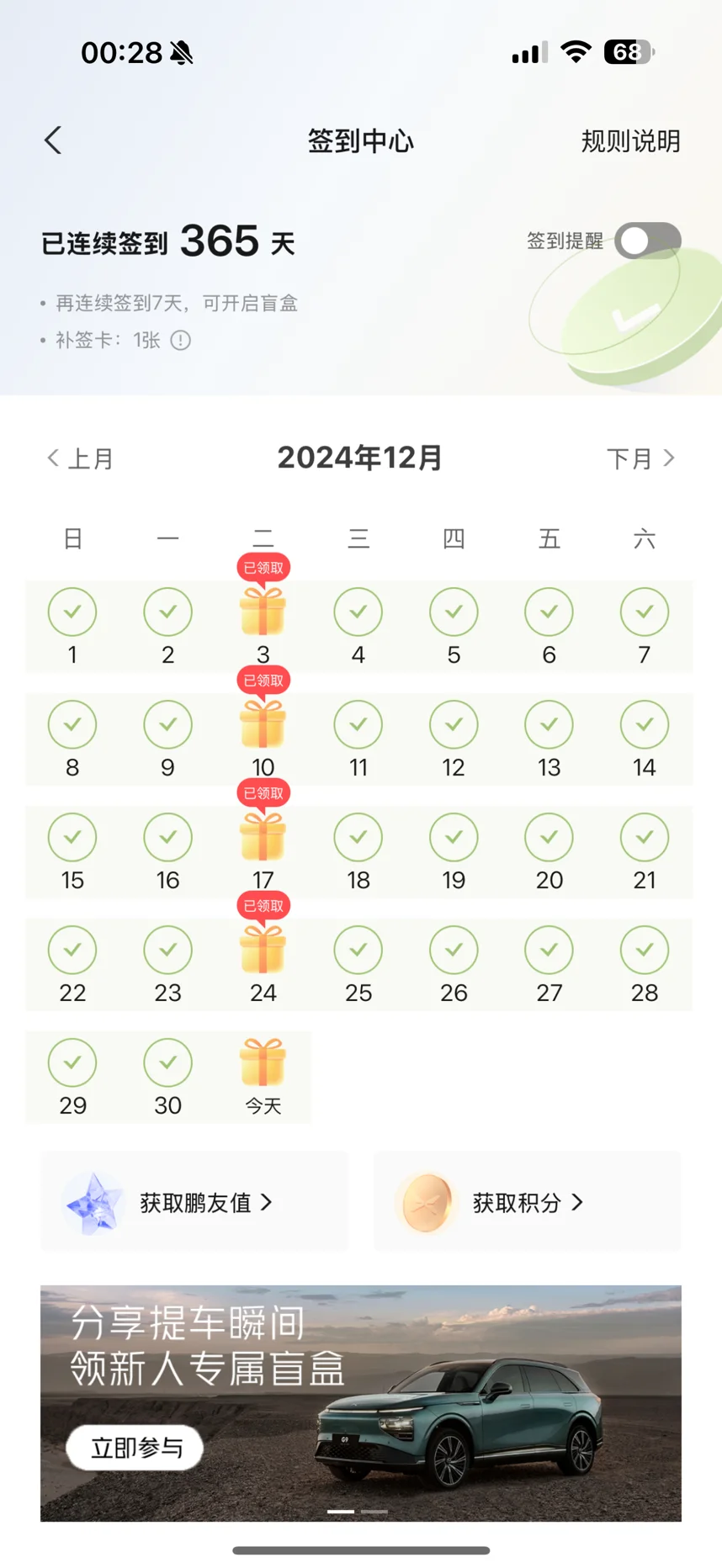
Task: Go to previous month 上月
Action: 81,458
